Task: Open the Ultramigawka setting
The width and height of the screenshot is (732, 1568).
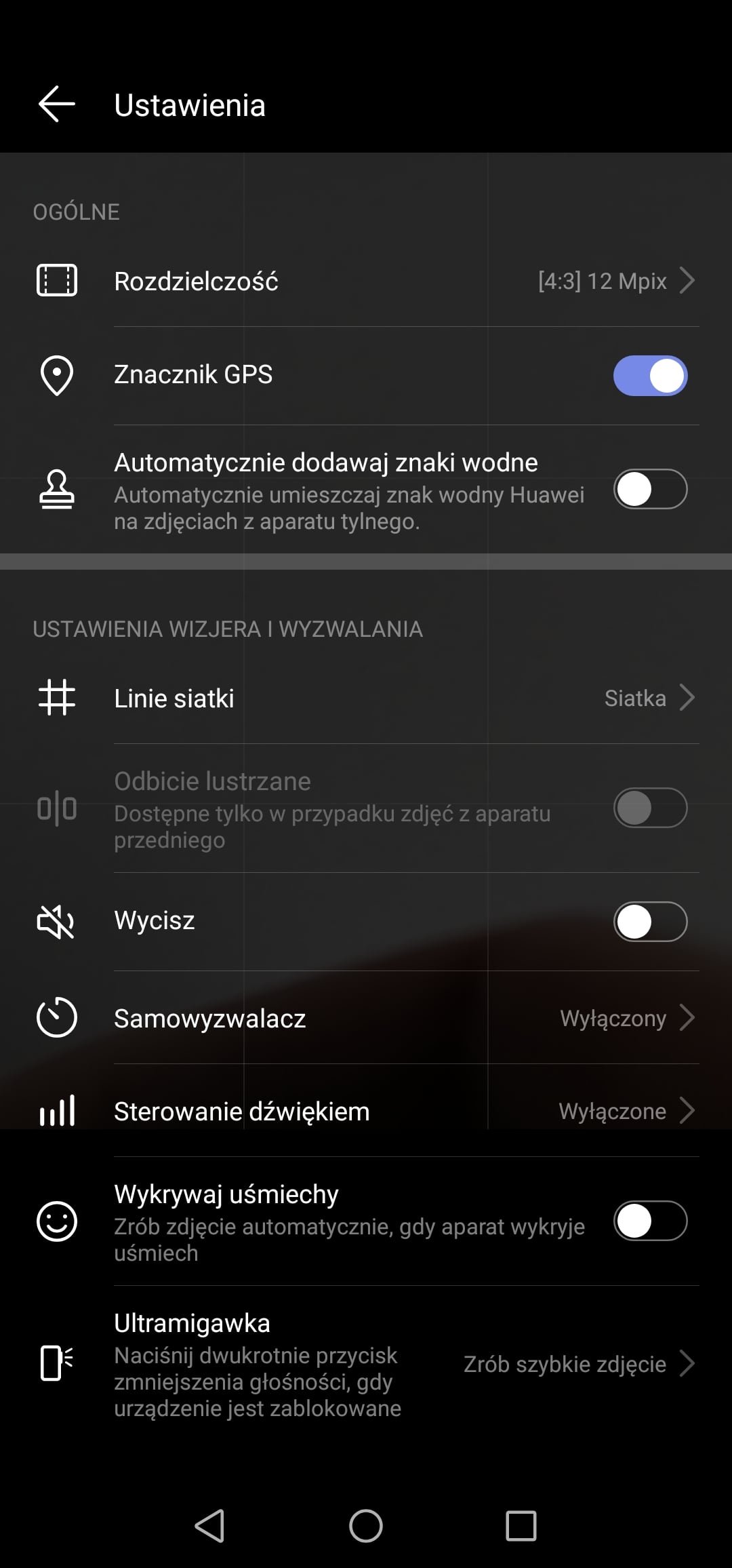Action: (366, 1364)
